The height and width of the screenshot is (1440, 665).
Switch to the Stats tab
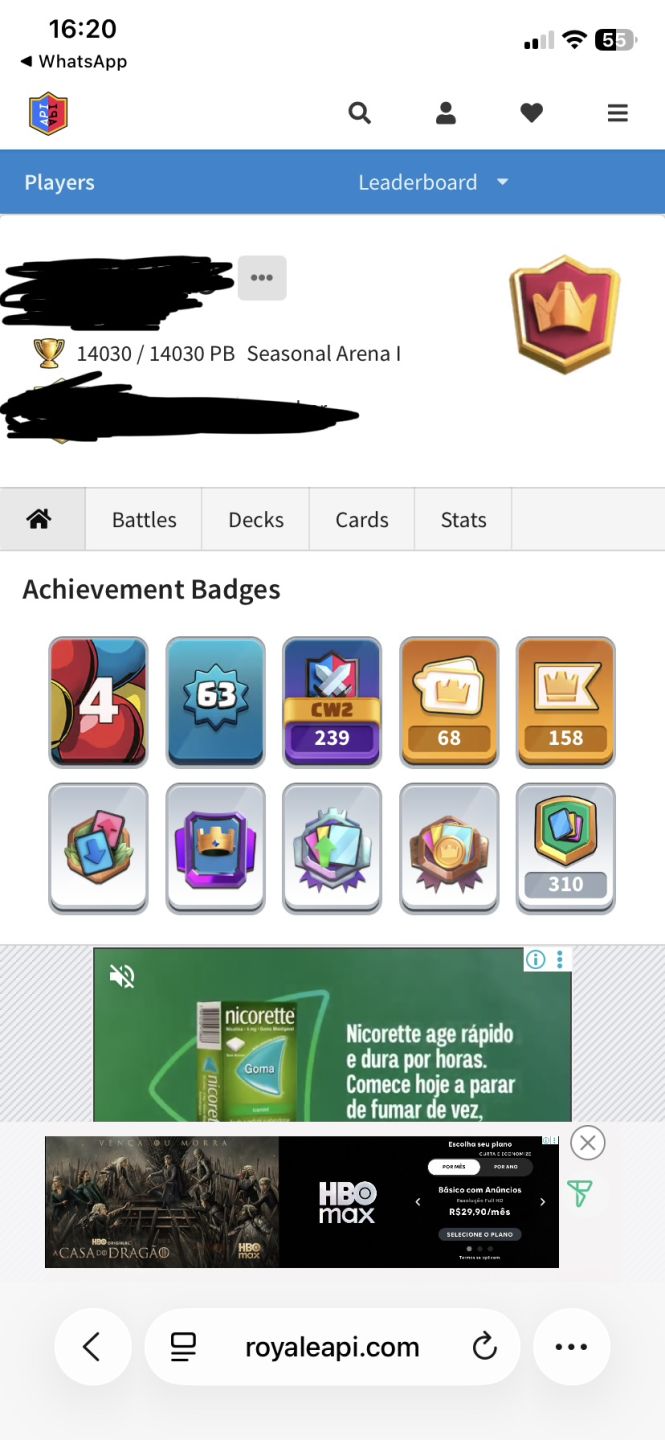click(x=463, y=519)
